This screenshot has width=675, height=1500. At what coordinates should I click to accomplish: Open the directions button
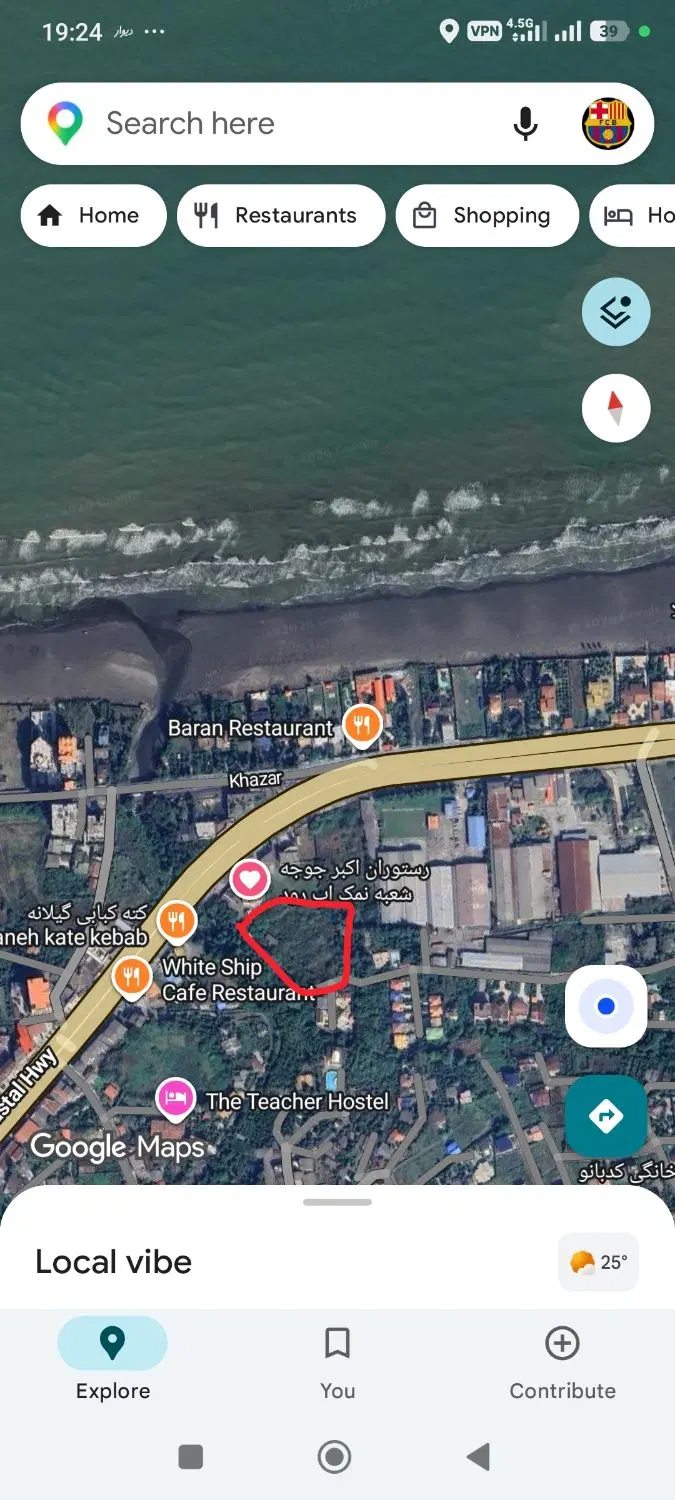(x=606, y=1116)
